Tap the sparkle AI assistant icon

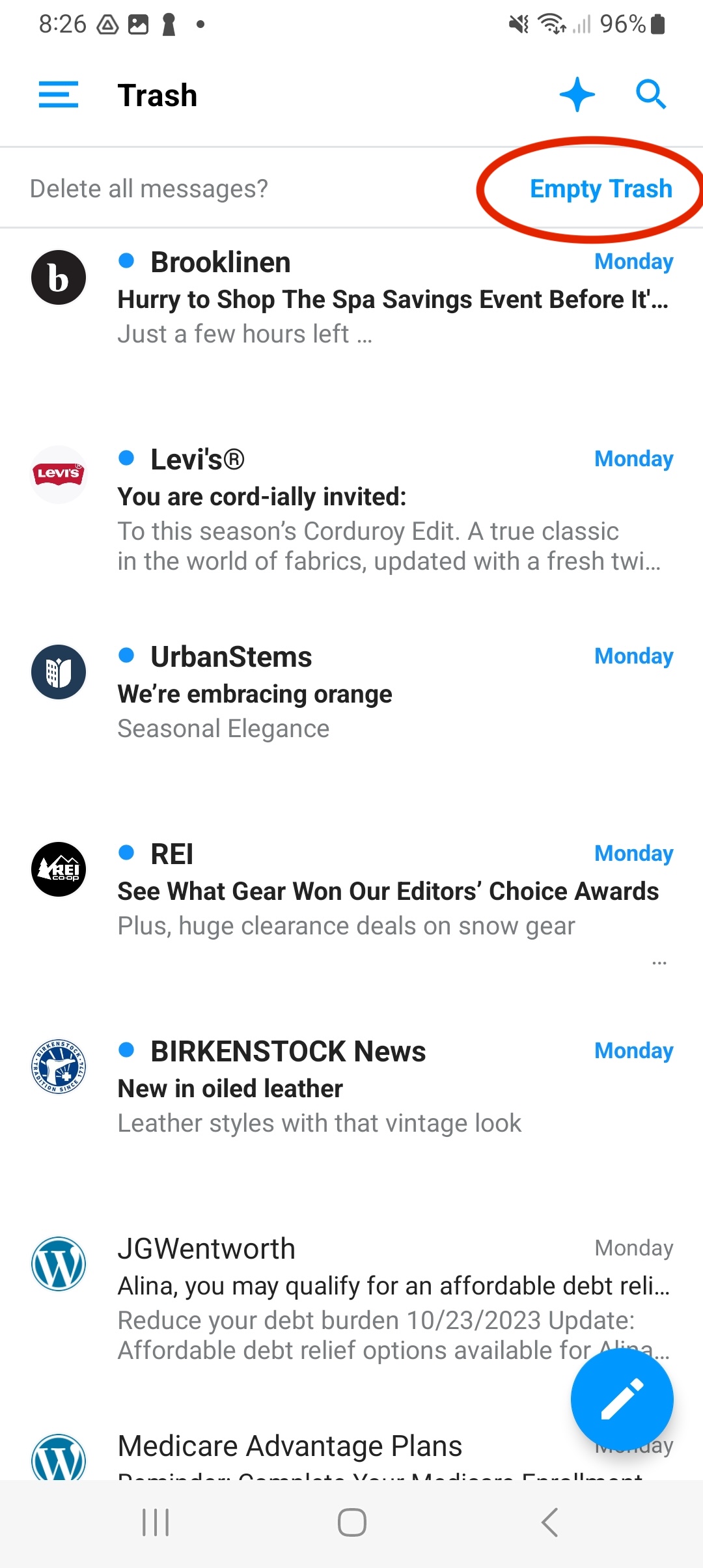point(577,94)
